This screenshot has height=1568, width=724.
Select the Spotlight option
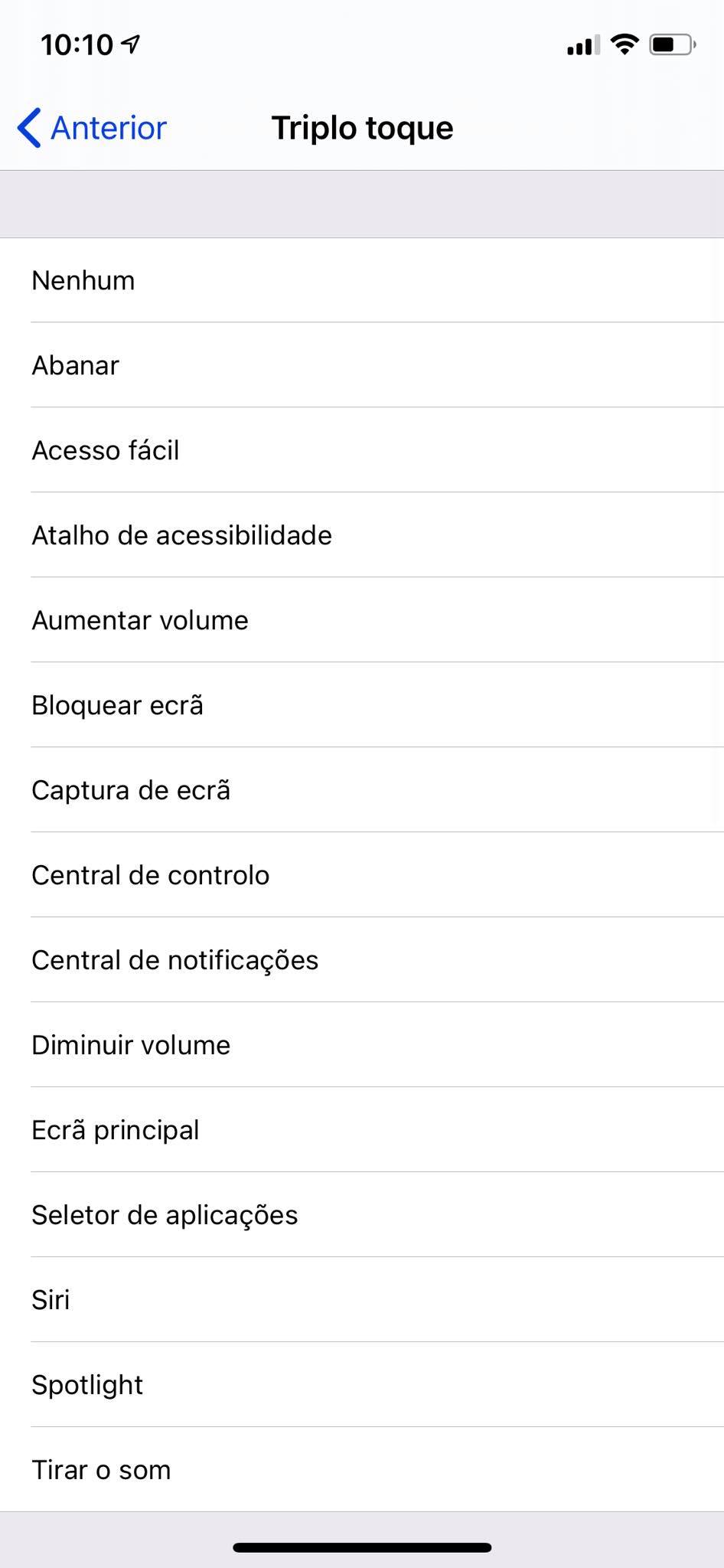pos(362,1385)
